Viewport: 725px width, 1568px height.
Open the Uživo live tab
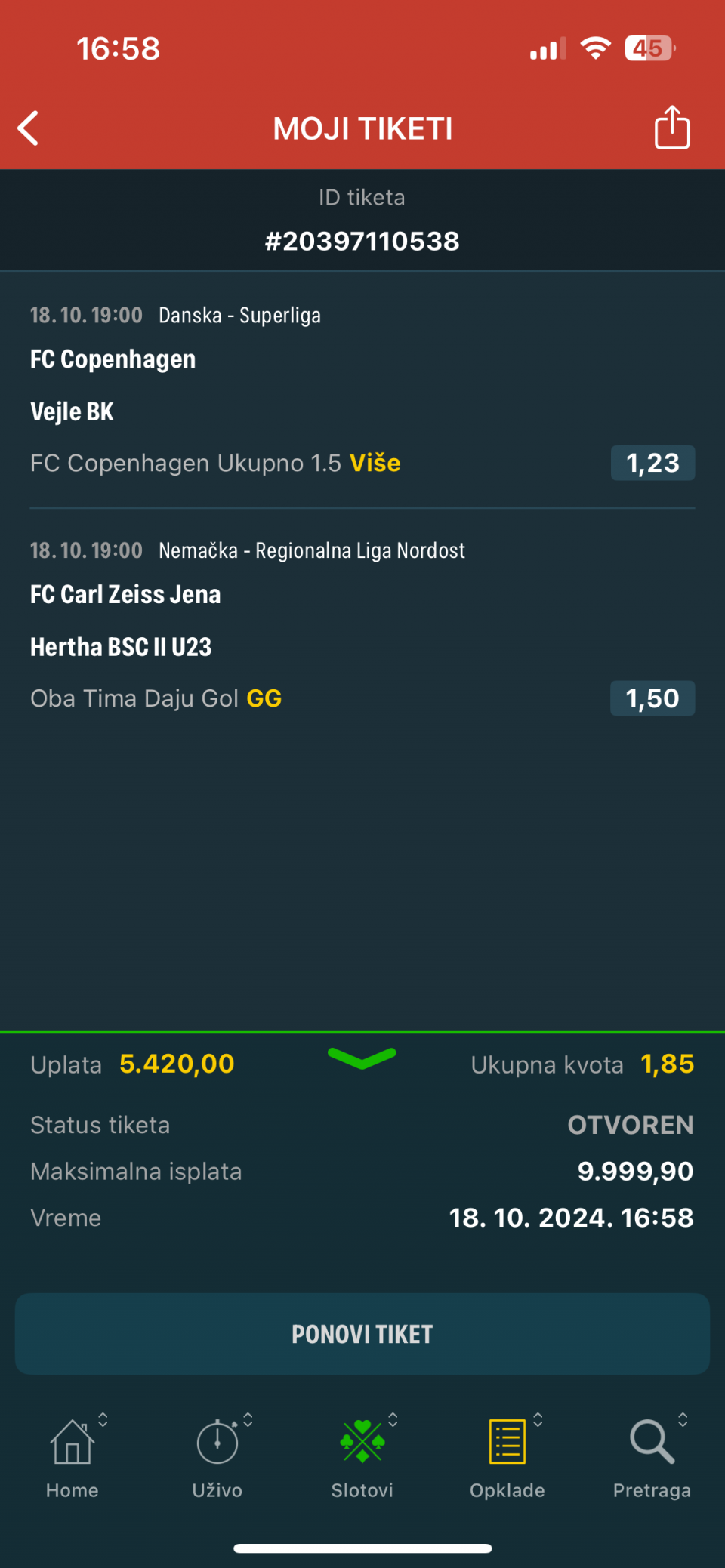tap(217, 1456)
